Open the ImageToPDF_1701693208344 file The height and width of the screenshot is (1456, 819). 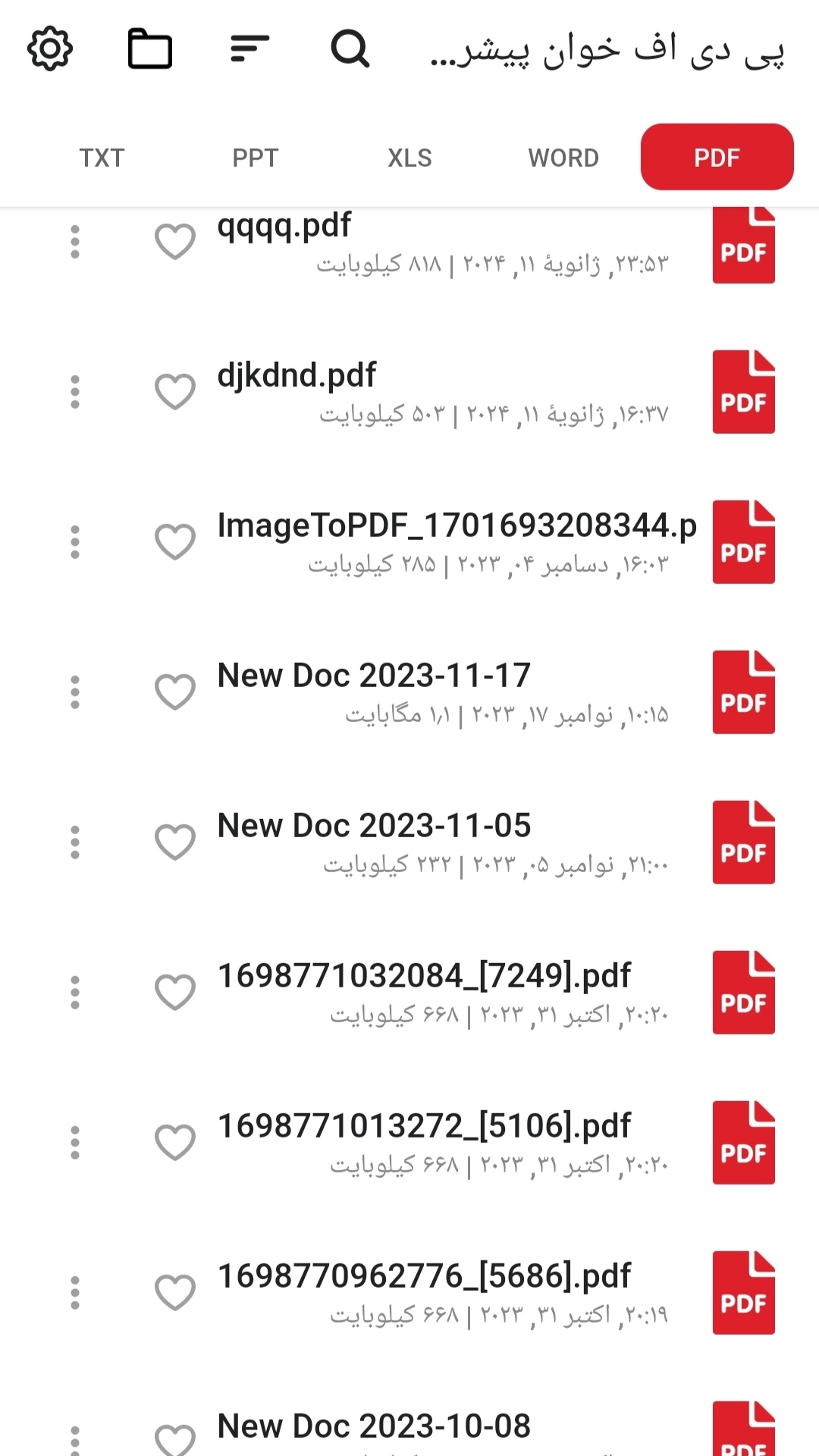pyautogui.click(x=455, y=541)
